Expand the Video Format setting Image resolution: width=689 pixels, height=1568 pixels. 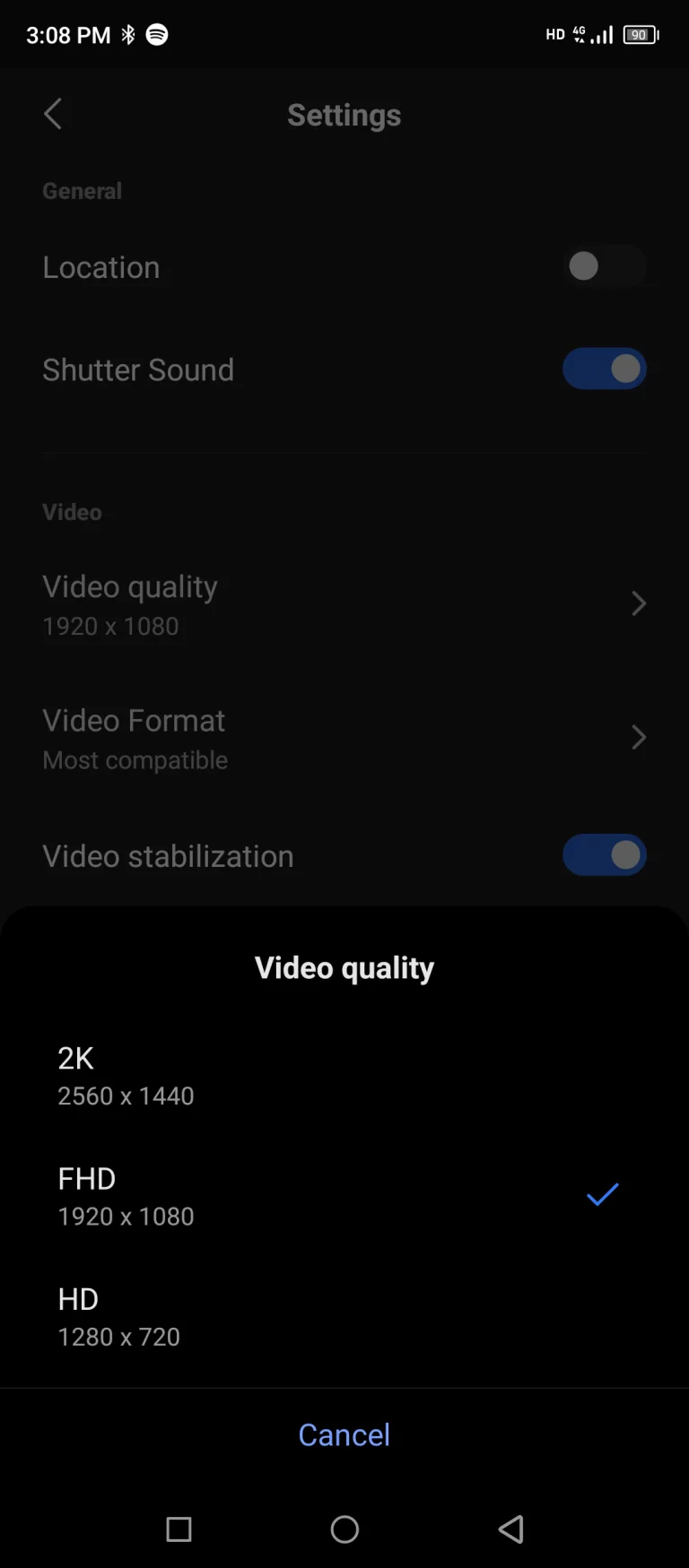pyautogui.click(x=639, y=738)
